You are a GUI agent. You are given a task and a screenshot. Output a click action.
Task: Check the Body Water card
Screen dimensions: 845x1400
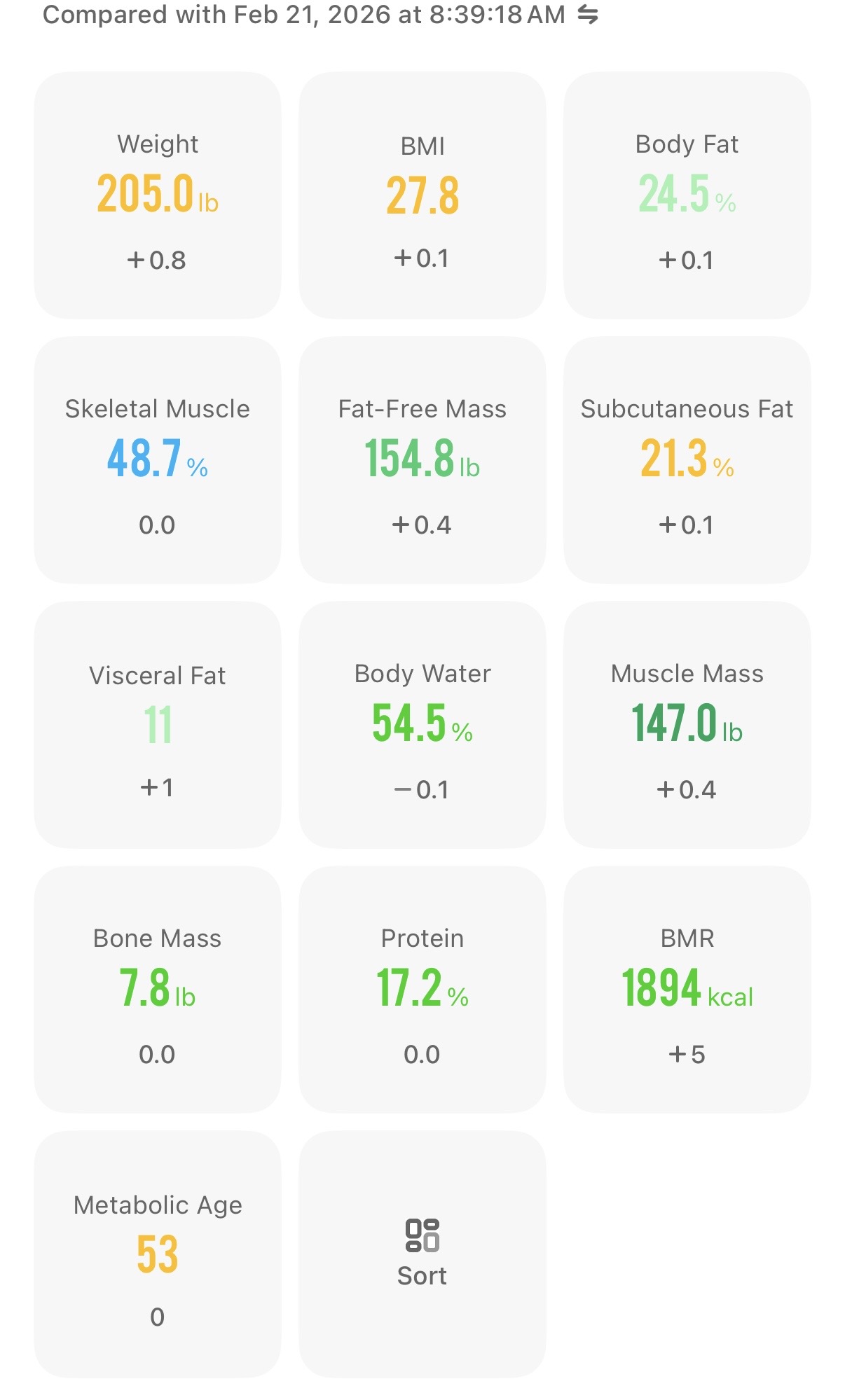(x=422, y=725)
